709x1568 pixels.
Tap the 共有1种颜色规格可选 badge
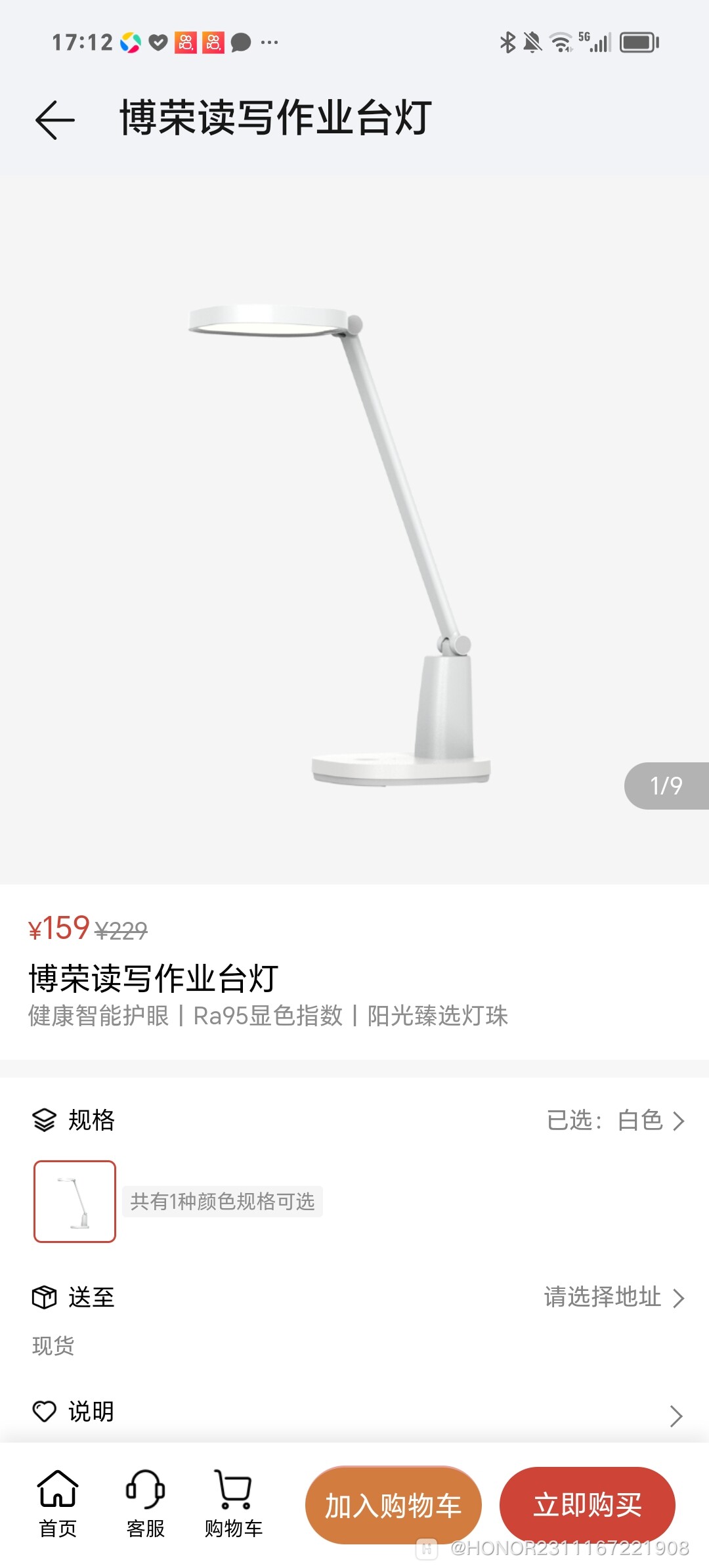223,1201
